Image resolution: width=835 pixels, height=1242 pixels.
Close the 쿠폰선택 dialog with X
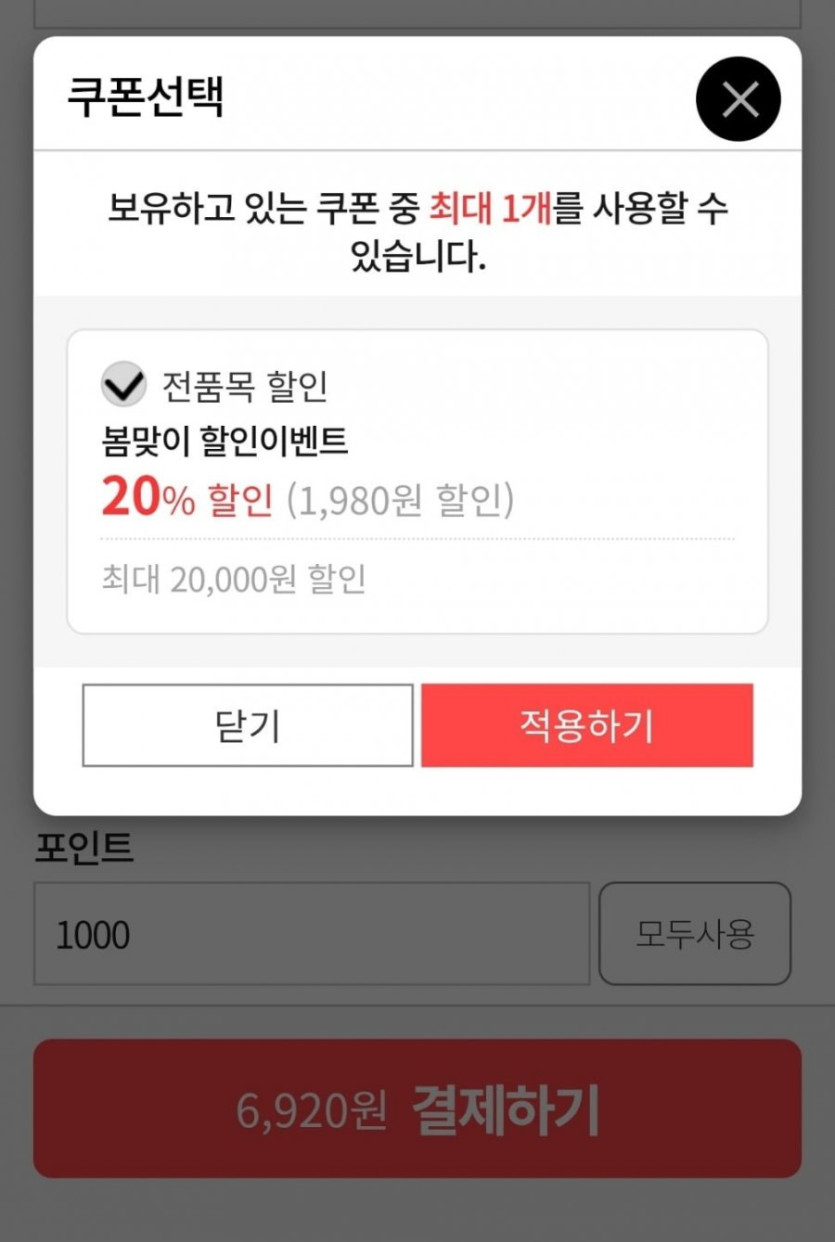click(x=738, y=99)
